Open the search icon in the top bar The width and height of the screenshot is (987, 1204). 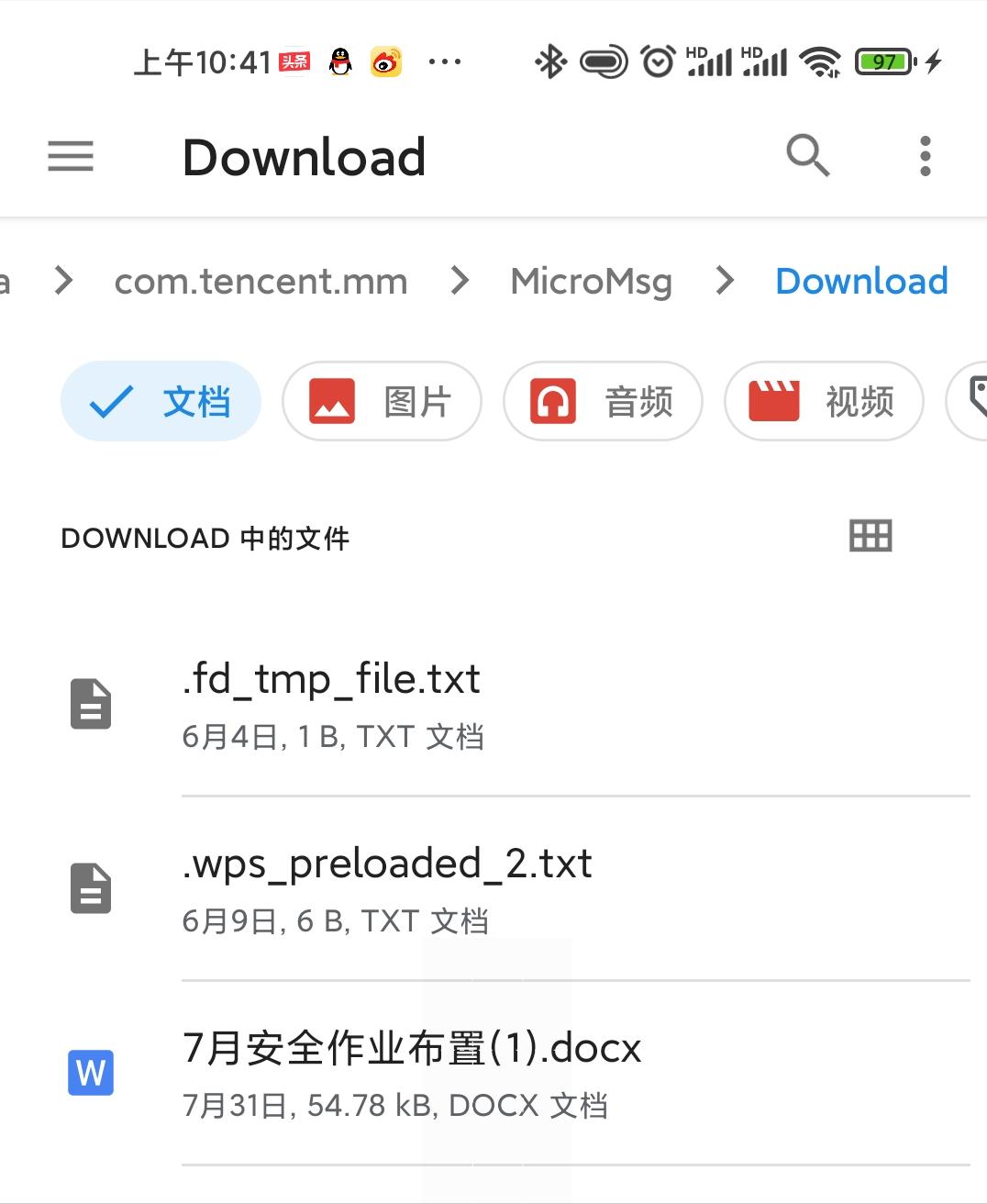click(x=808, y=156)
